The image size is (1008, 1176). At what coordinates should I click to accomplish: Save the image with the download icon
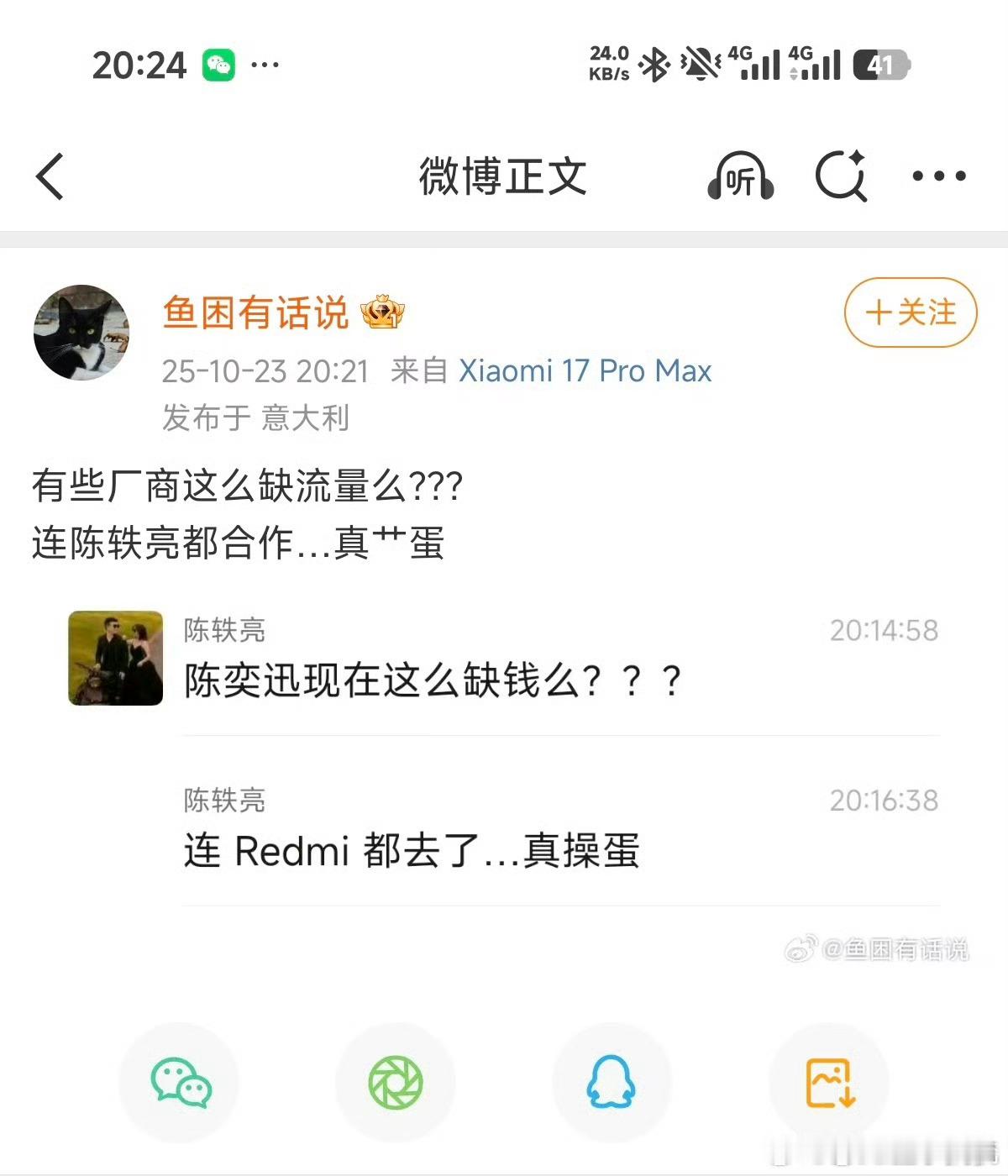pyautogui.click(x=829, y=1082)
